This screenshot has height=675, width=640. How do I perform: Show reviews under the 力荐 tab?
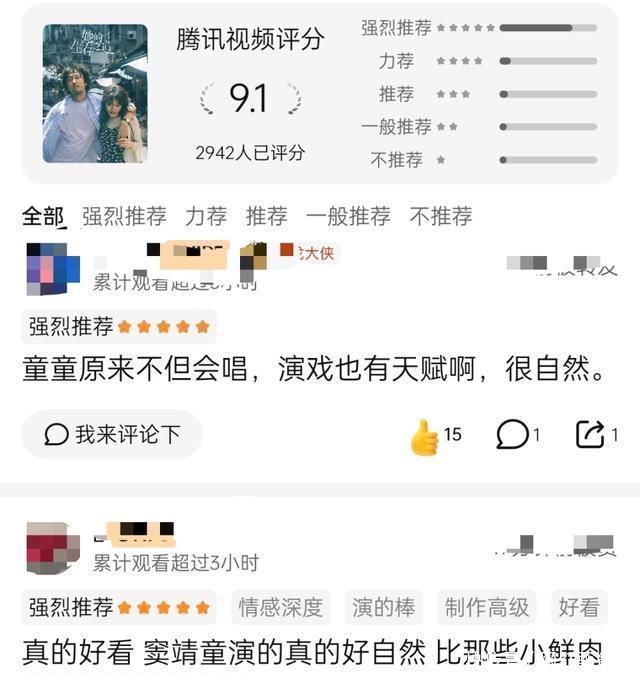206,216
